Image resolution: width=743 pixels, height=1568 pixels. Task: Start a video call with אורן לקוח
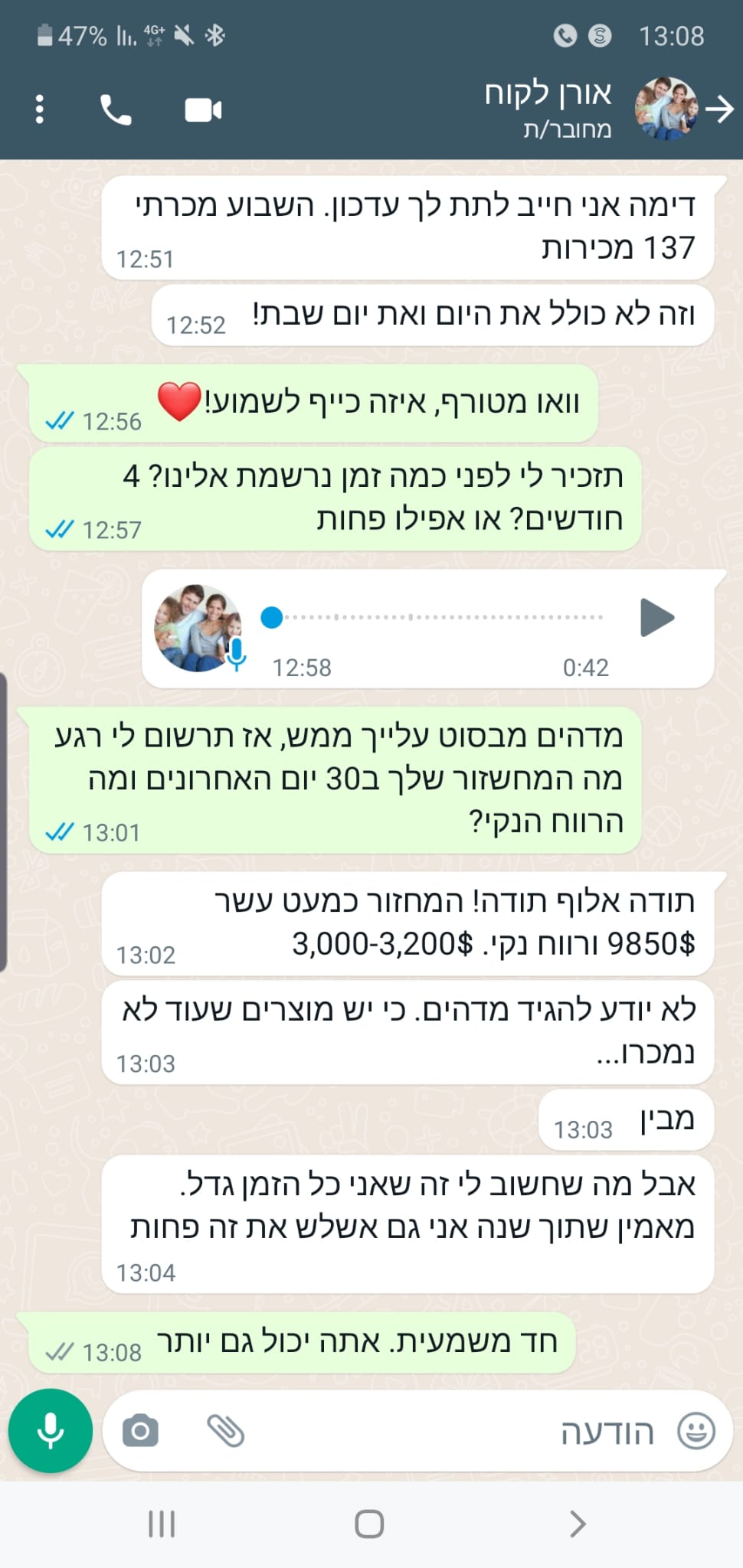[x=203, y=110]
